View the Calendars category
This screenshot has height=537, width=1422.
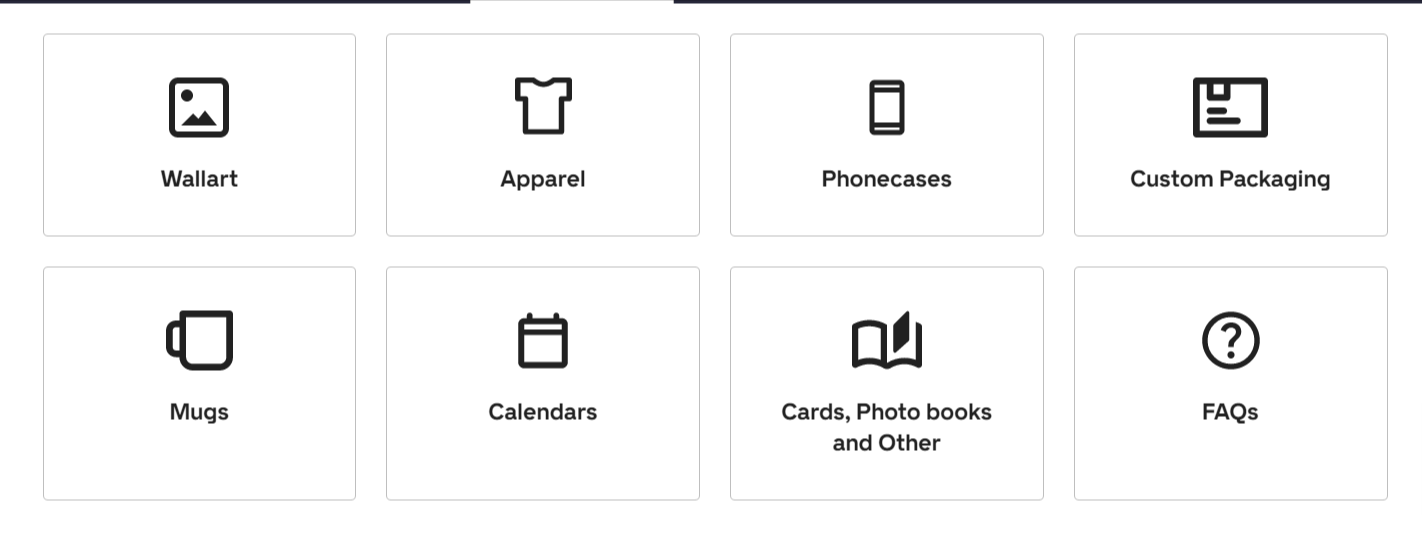(542, 382)
